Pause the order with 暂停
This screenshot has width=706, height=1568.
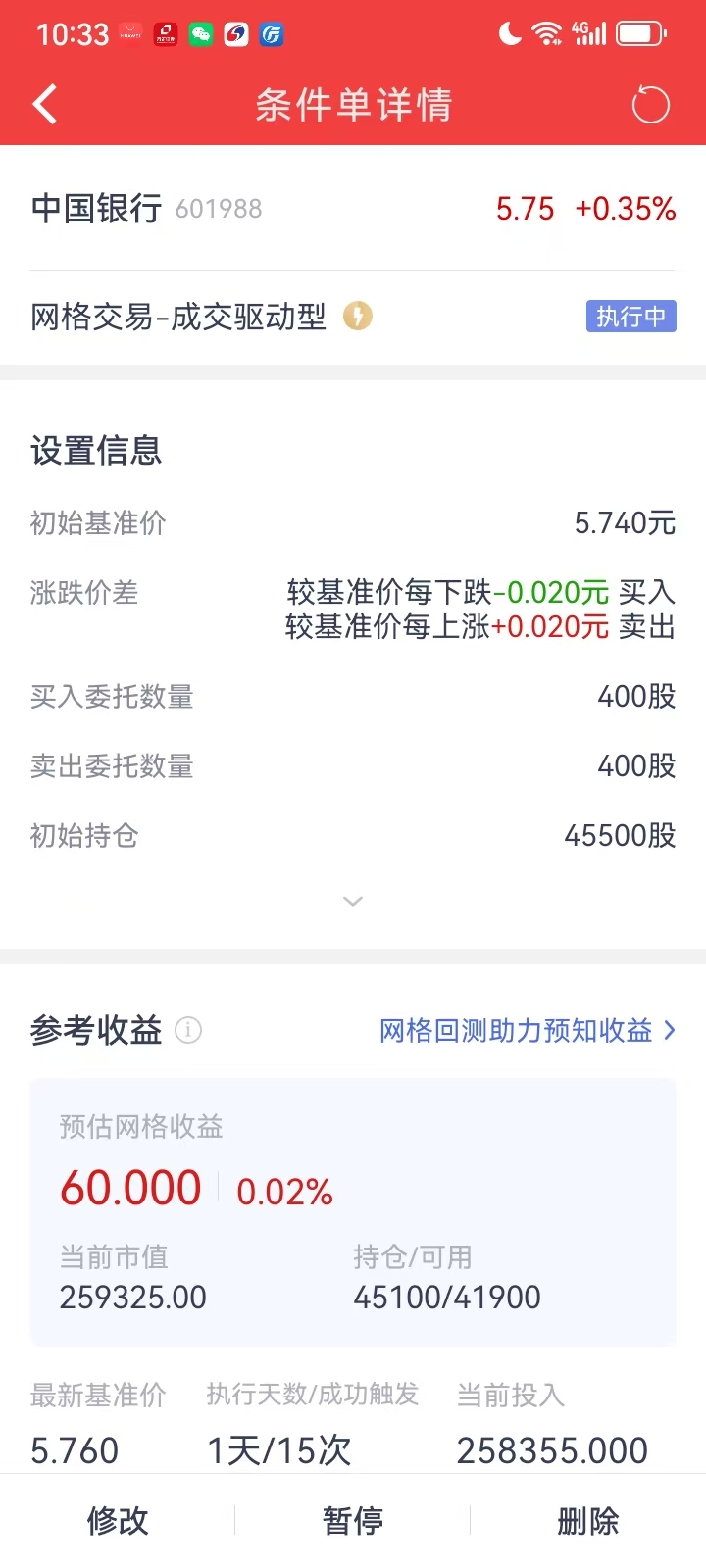[353, 1520]
